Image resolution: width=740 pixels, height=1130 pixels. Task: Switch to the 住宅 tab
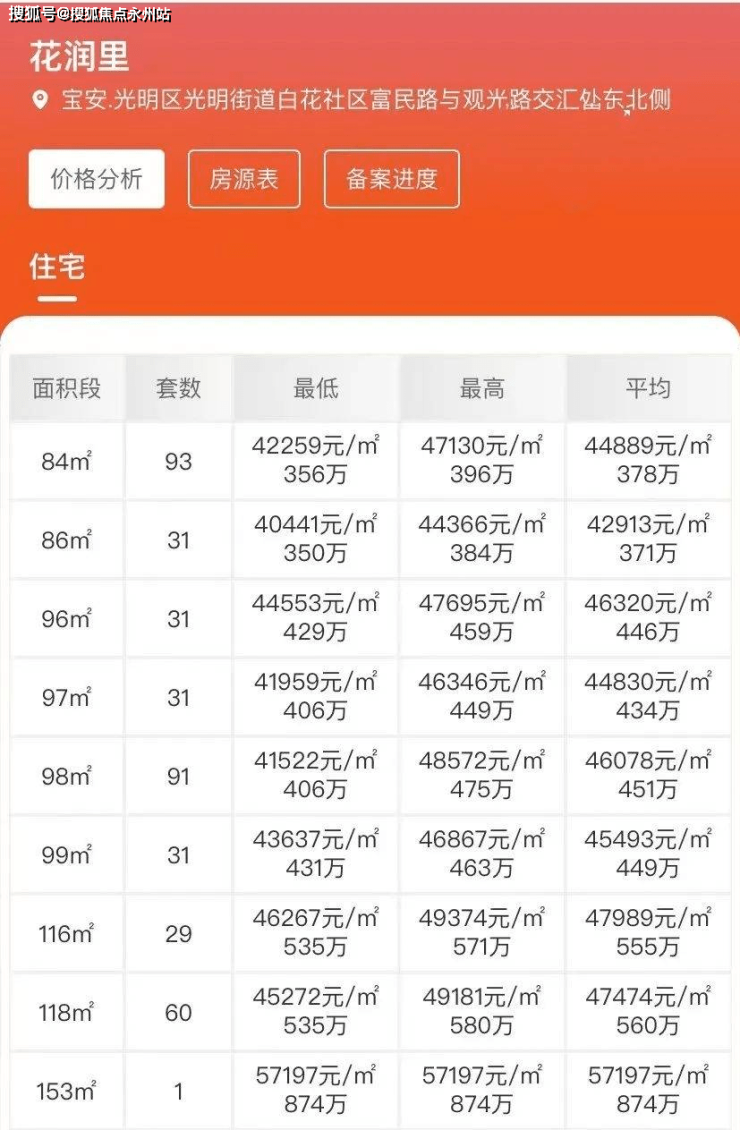pos(57,268)
